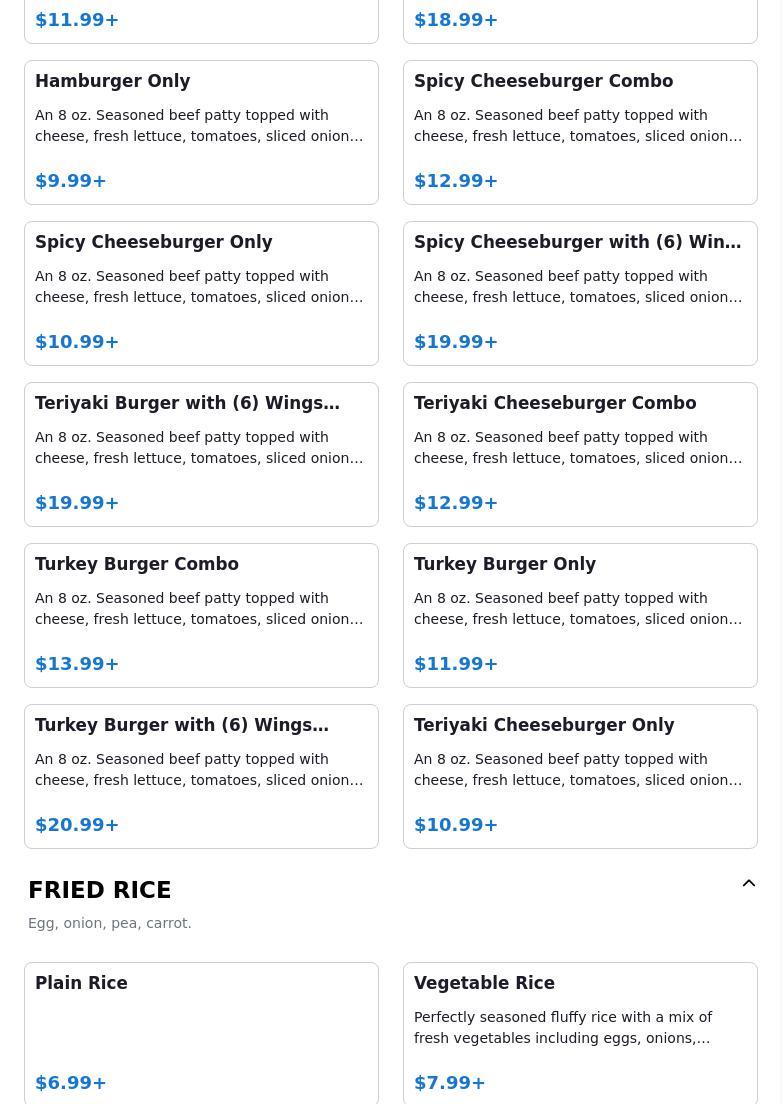Screen dimensions: 782x1104
Task: Open Spicy Cheeseburger Only for $10.99
Action: (x=201, y=293)
